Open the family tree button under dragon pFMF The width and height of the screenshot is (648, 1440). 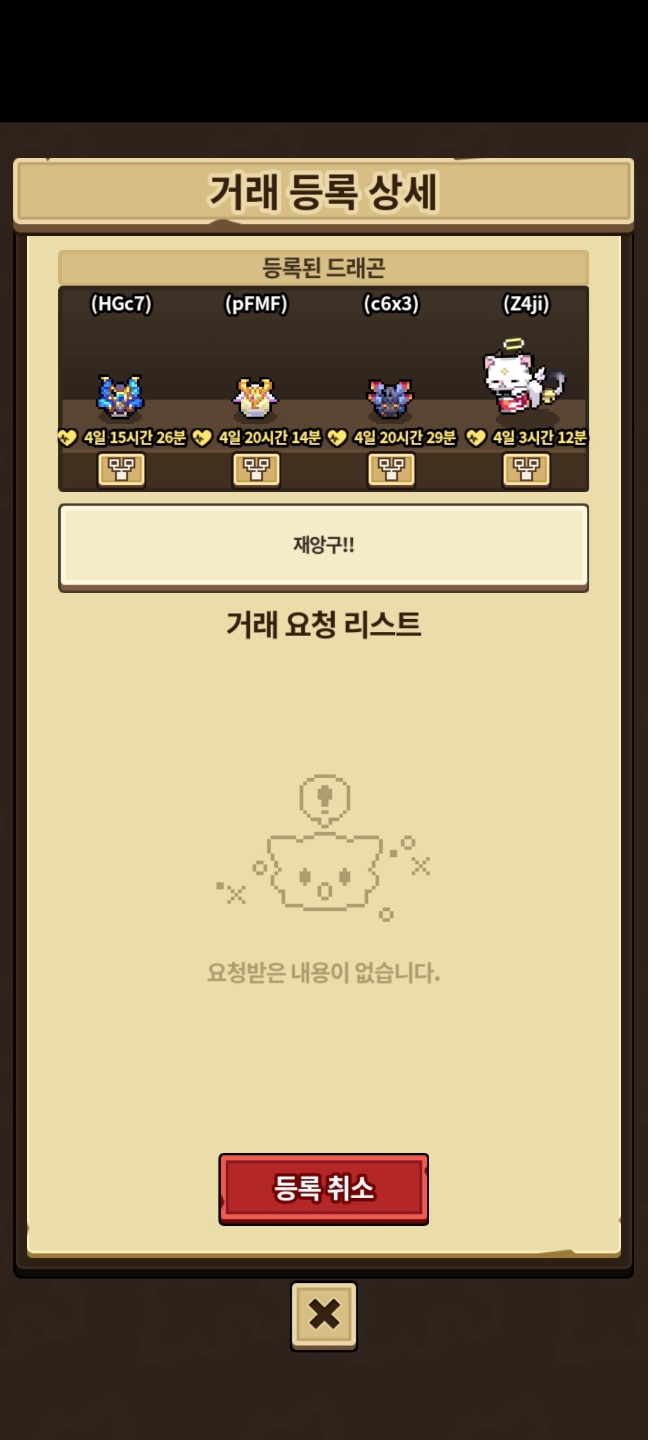(x=256, y=469)
